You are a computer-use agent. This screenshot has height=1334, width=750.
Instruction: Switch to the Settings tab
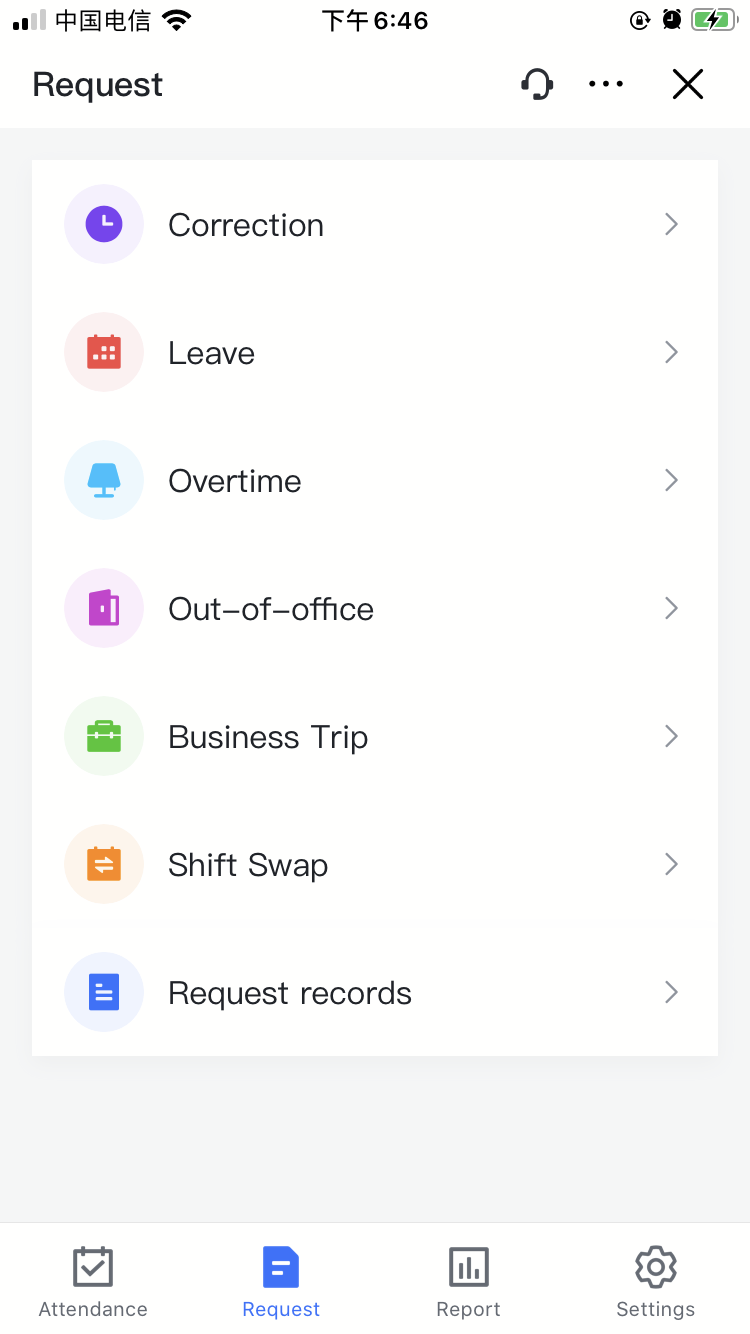656,1281
